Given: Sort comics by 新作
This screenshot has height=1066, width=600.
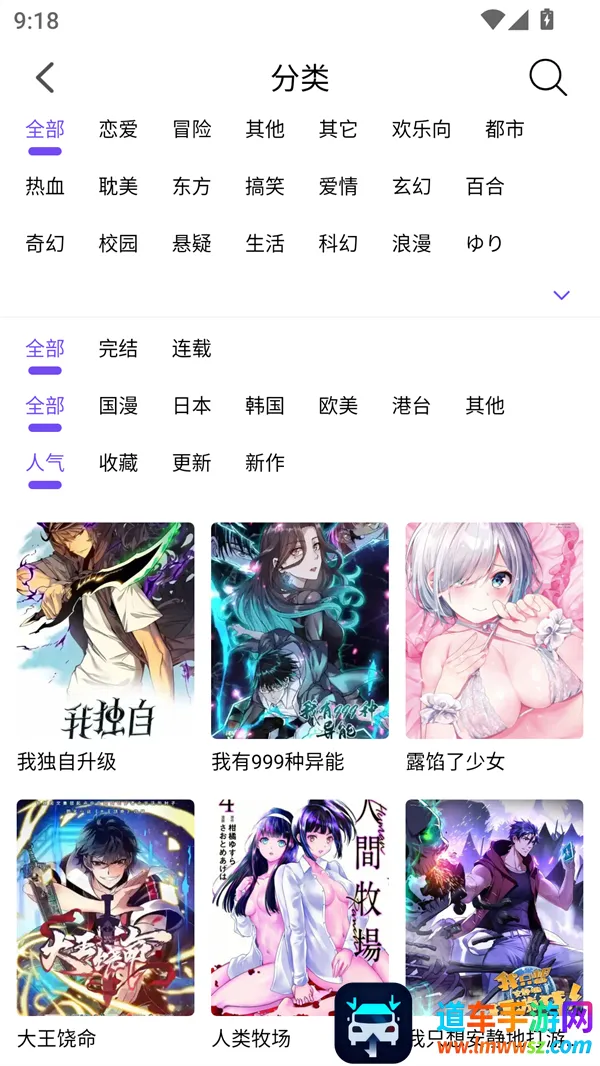Looking at the screenshot, I should coord(264,462).
